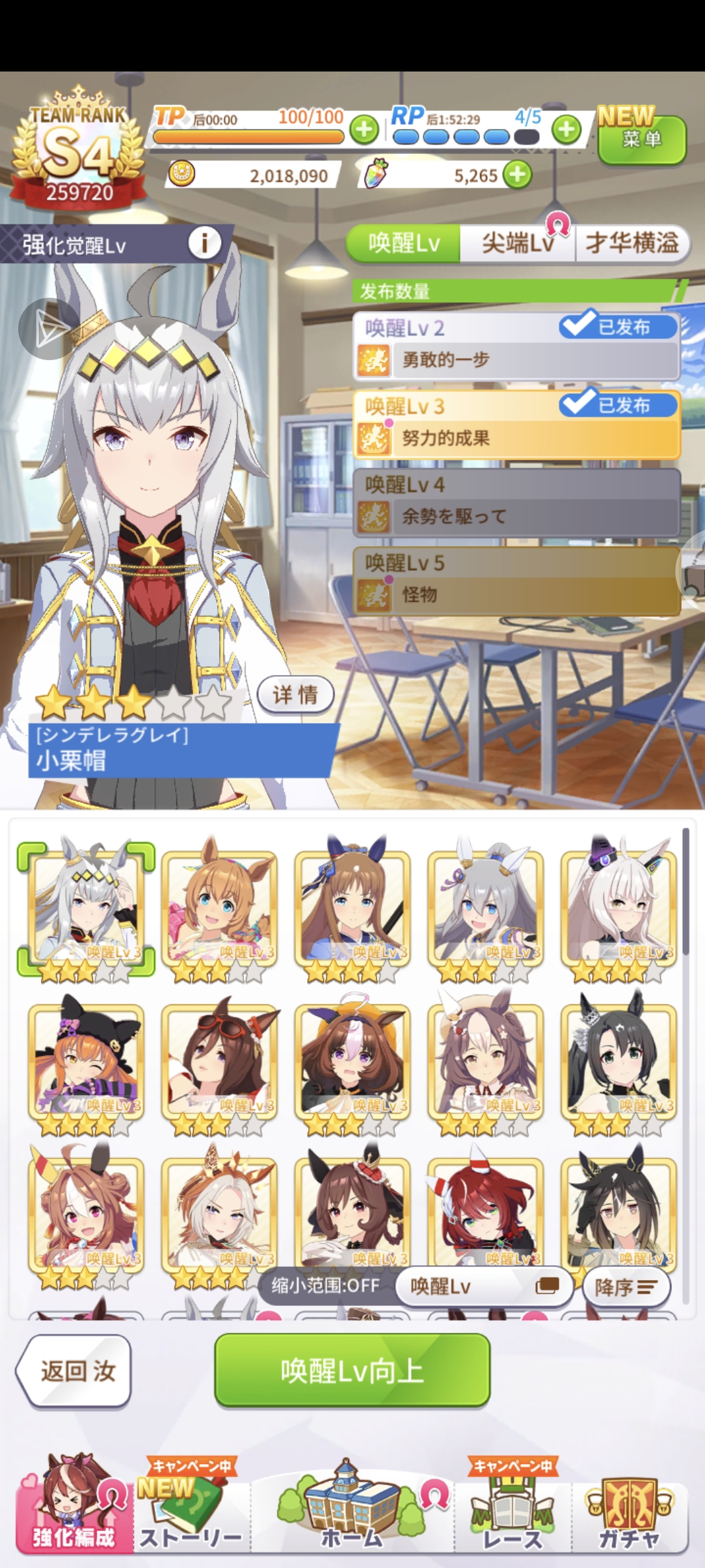The height and width of the screenshot is (1568, 705).
Task: Tap the plus button beside RP
Action: tap(566, 129)
